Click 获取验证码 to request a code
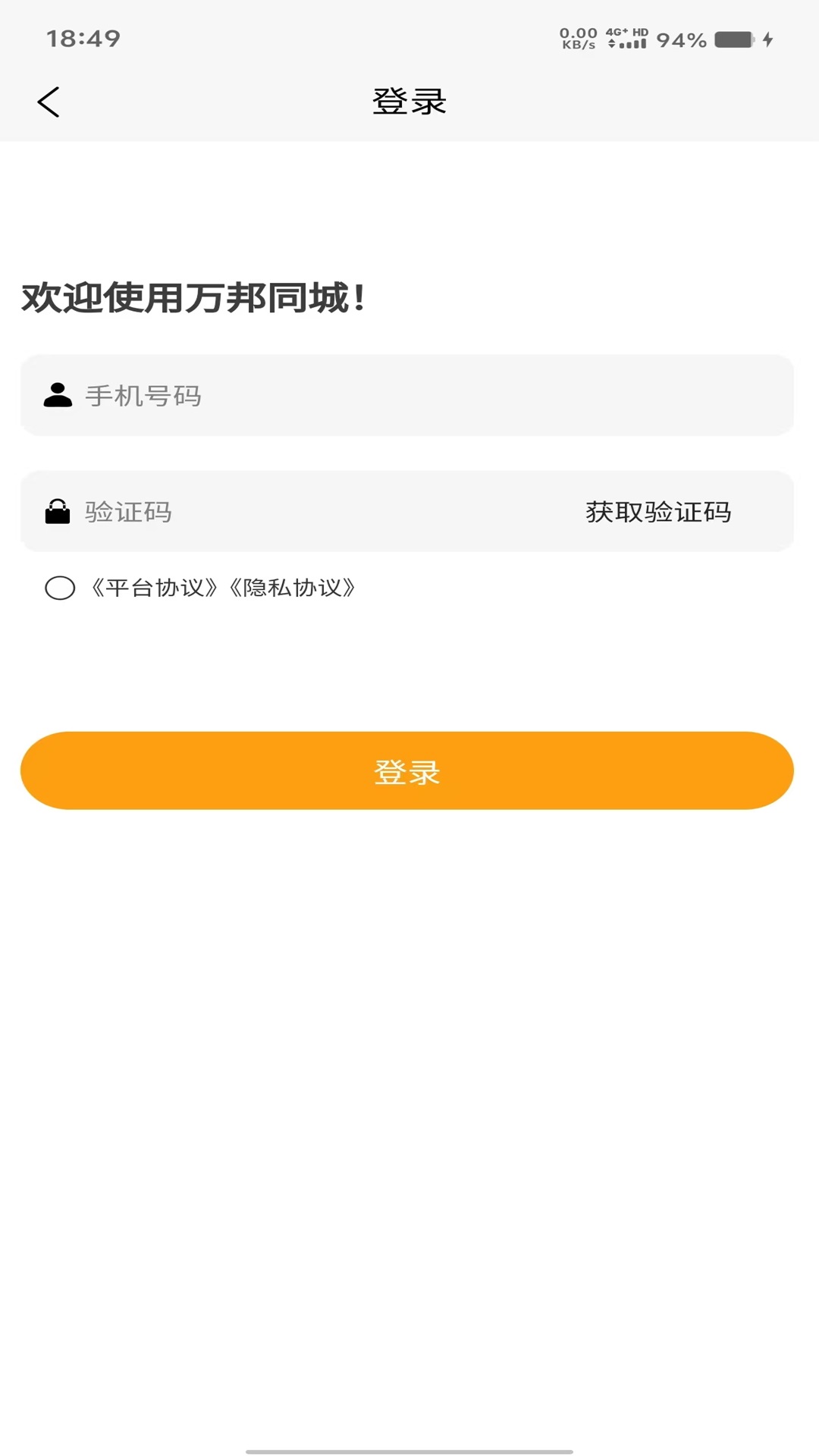819x1456 pixels. coord(657,512)
